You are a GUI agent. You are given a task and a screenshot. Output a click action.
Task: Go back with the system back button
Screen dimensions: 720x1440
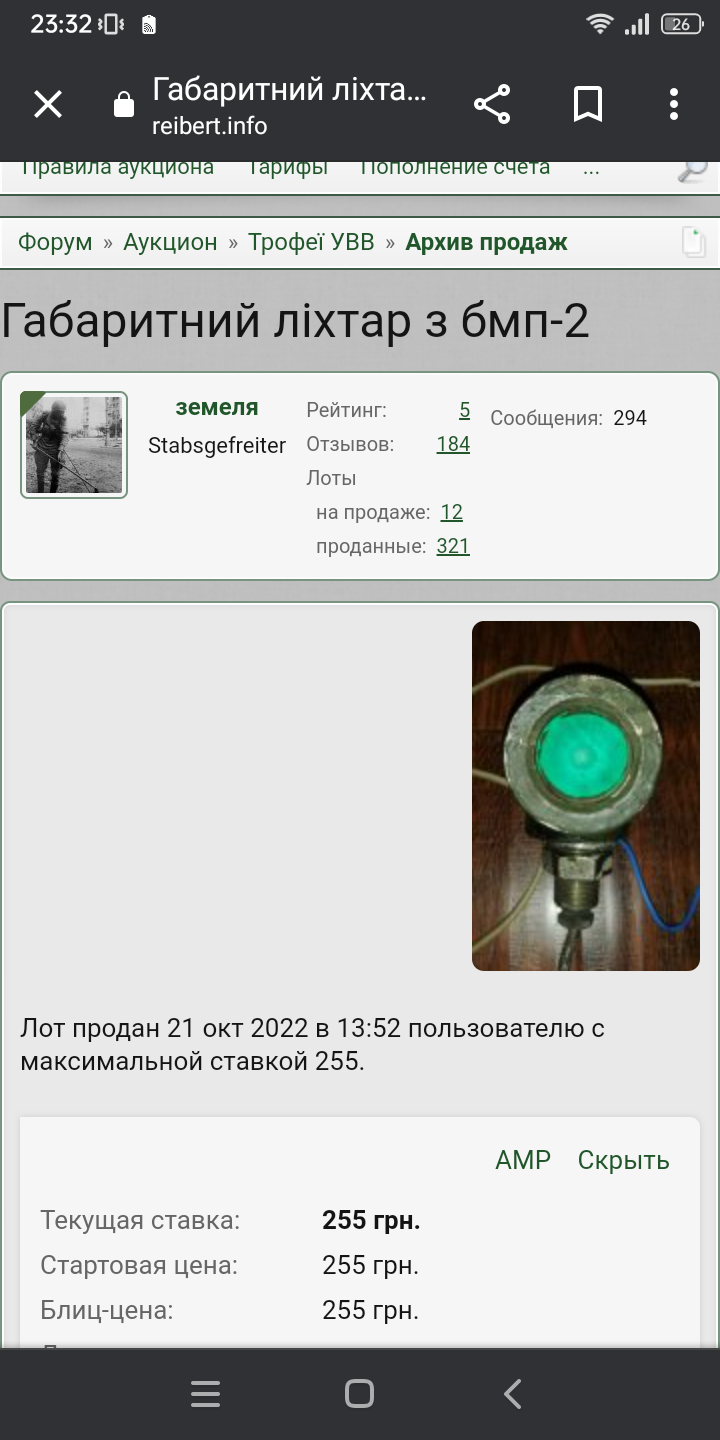tap(513, 1394)
